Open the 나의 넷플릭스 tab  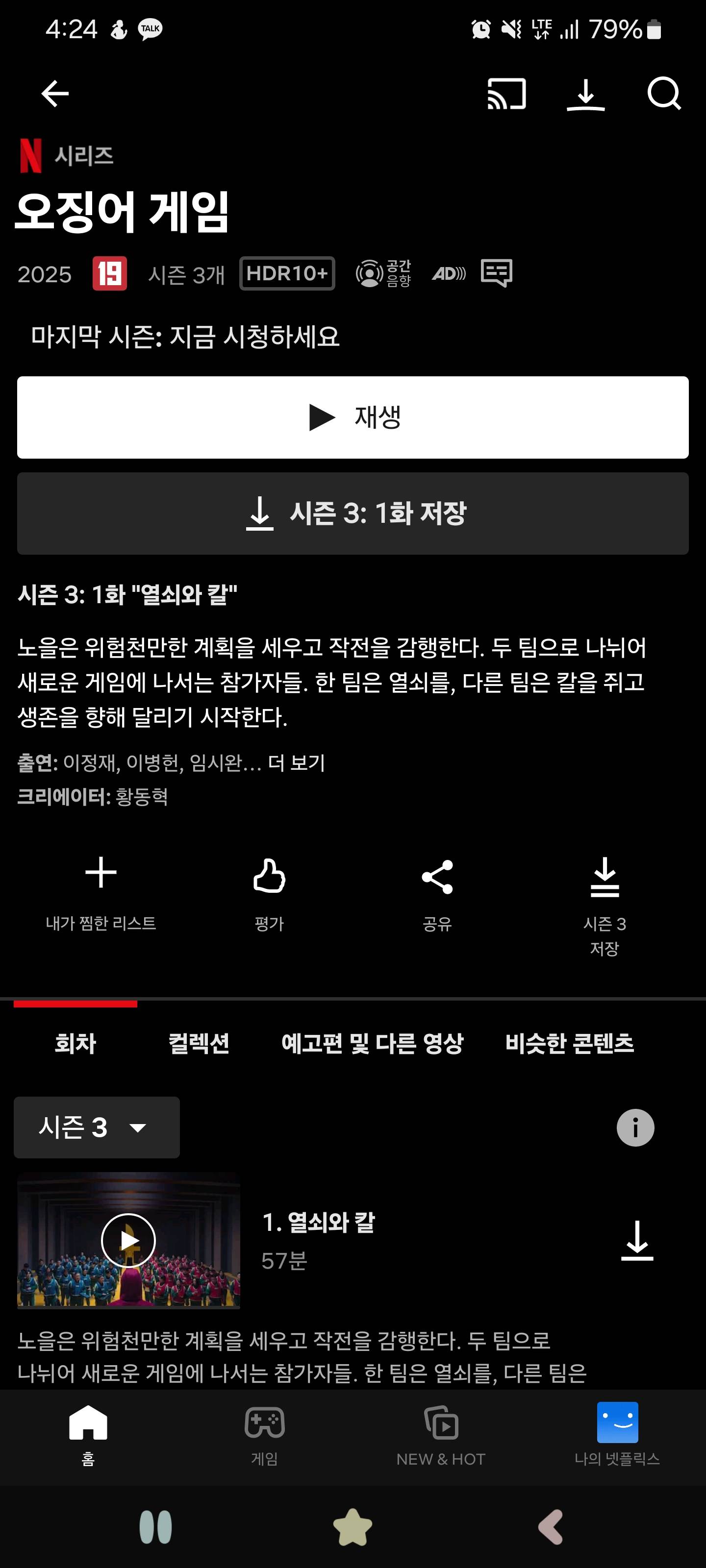pos(616,1434)
